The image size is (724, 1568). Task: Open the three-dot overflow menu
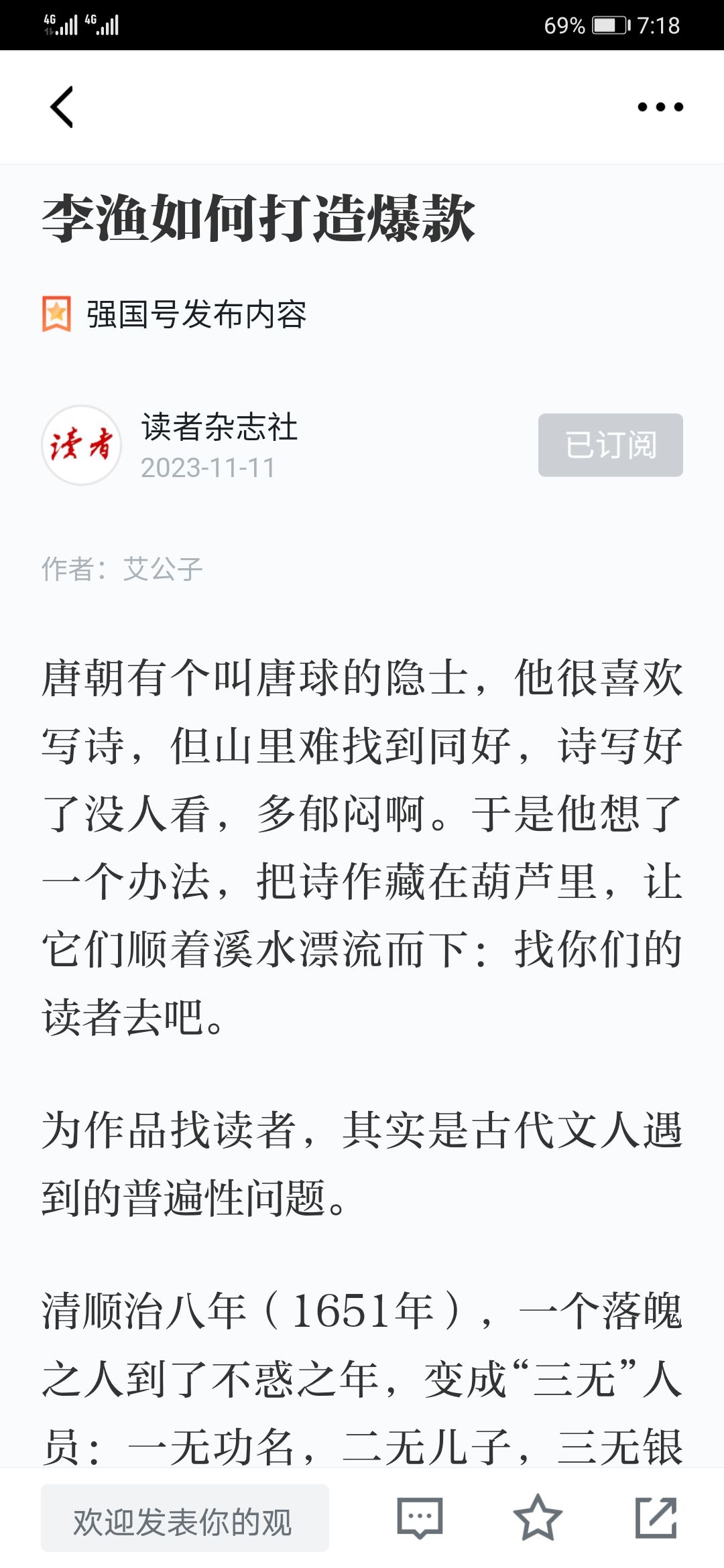click(660, 107)
